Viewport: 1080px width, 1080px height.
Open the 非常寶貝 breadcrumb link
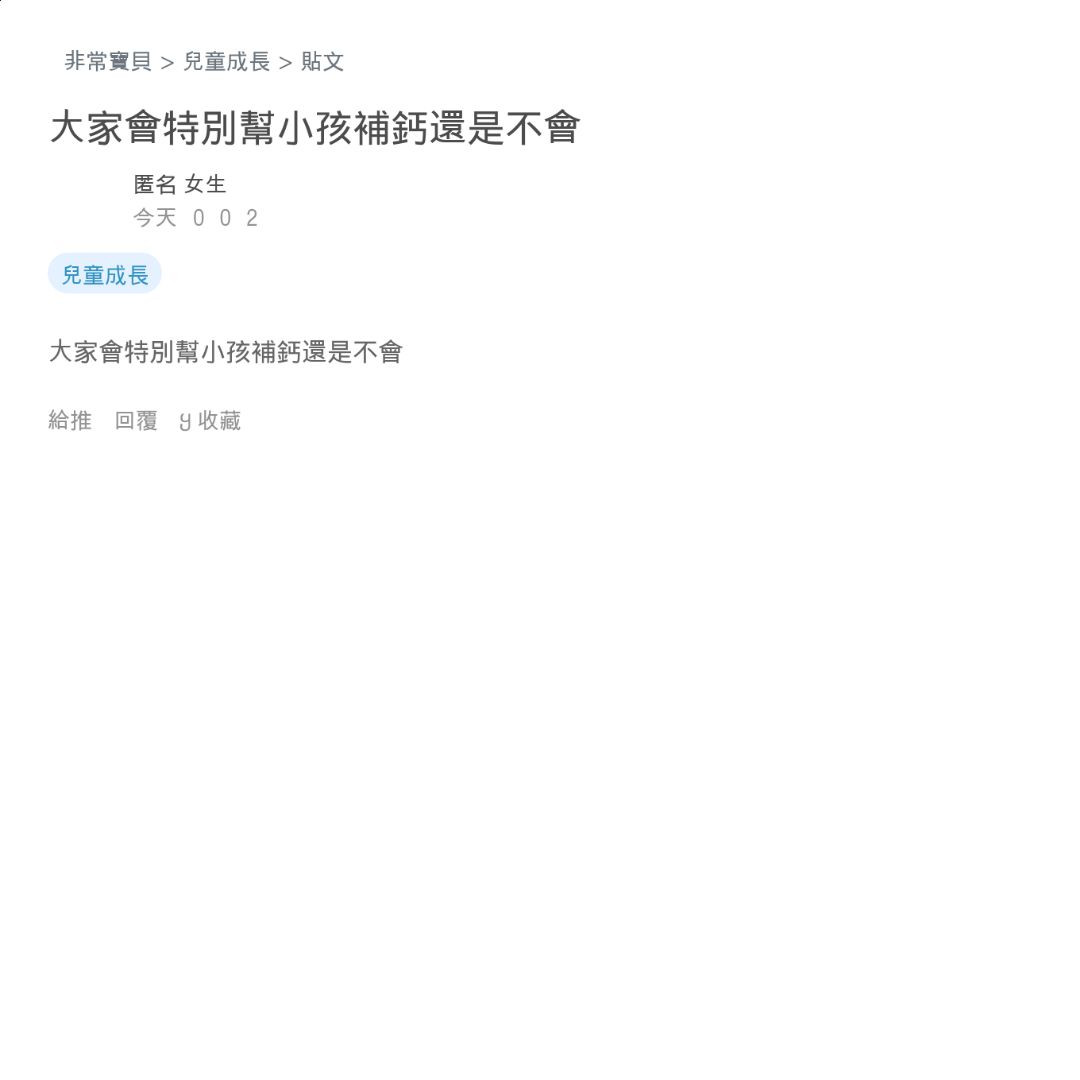pyautogui.click(x=108, y=62)
